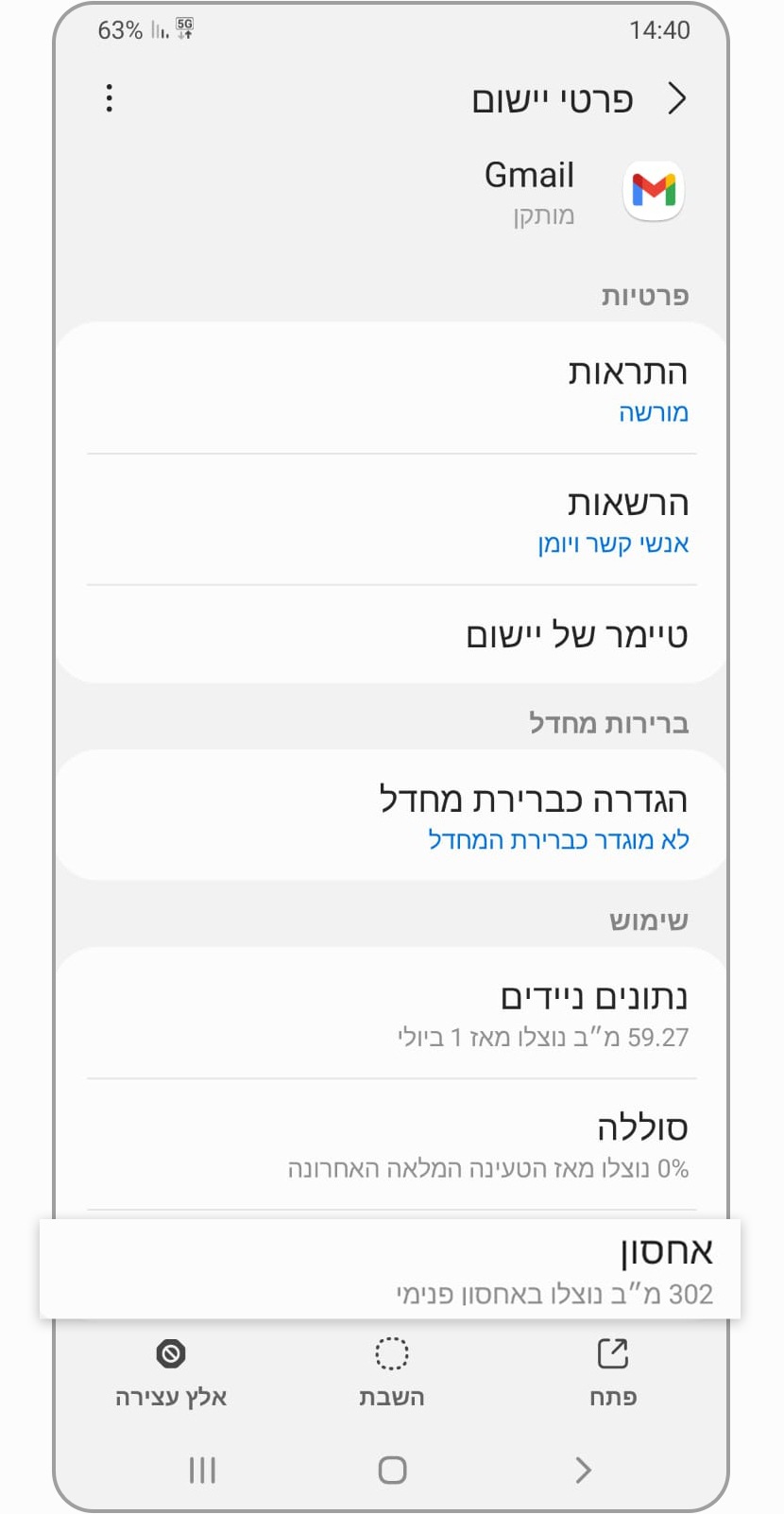784x1514 pixels.
Task: Go back from the פרטי יישום page
Action: 676,98
